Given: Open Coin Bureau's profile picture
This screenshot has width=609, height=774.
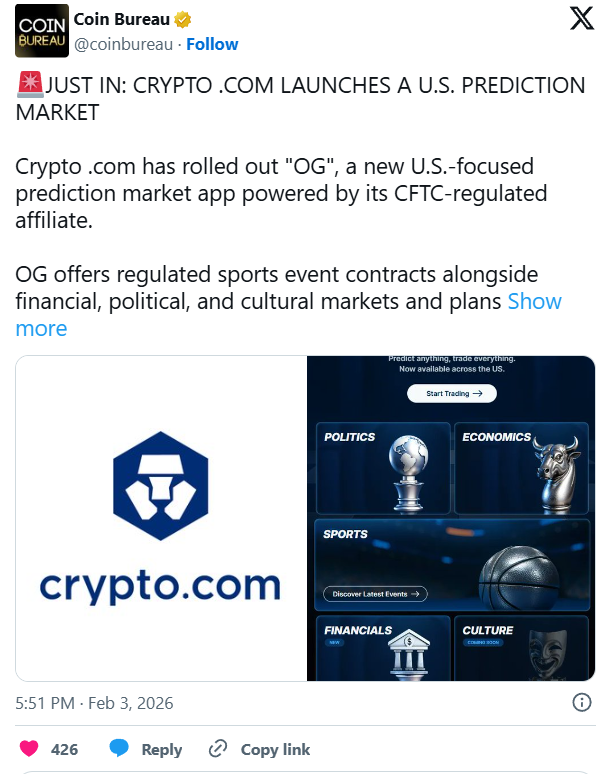Looking at the screenshot, I should coord(41,31).
